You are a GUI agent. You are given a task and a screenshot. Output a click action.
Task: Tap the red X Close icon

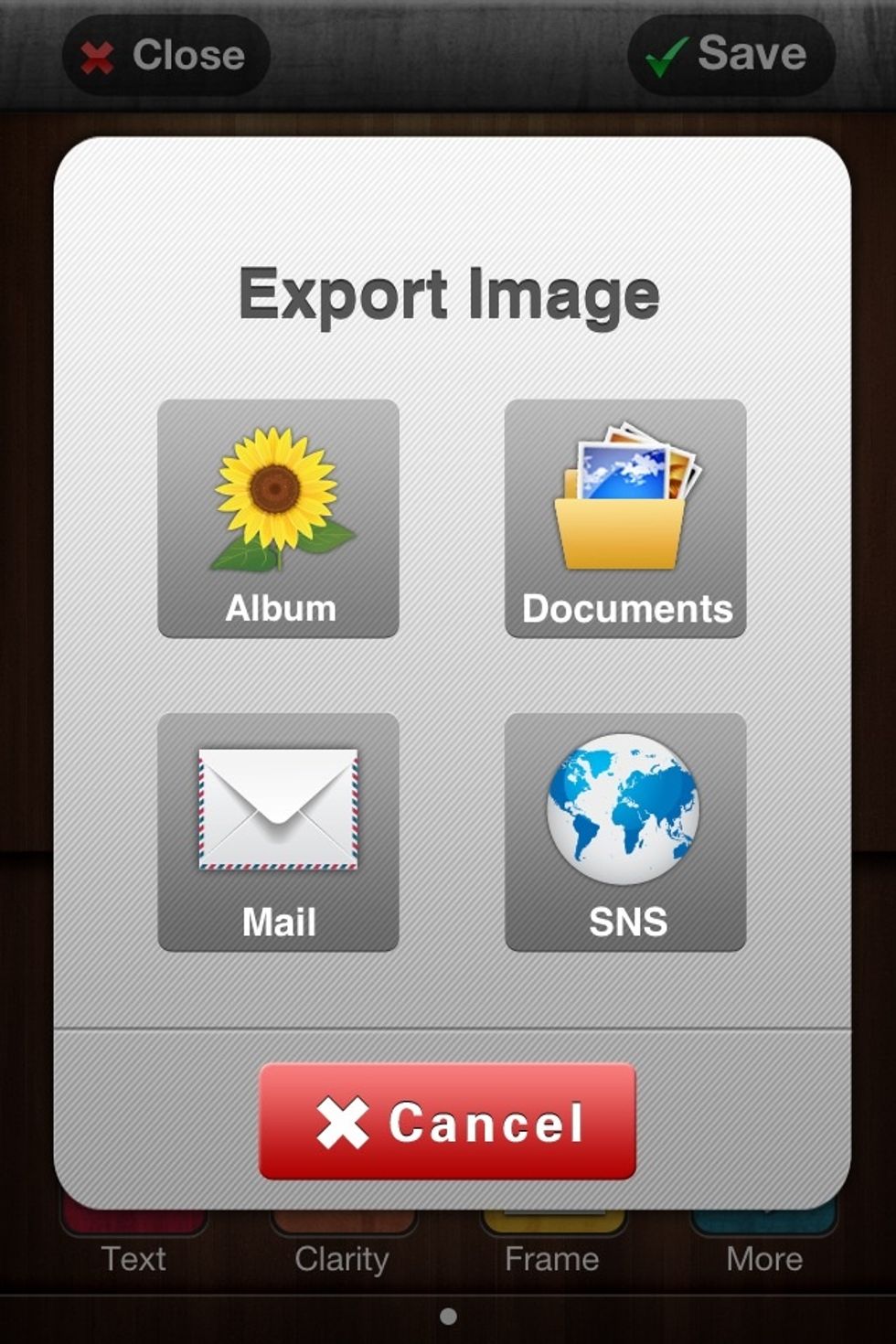(95, 55)
